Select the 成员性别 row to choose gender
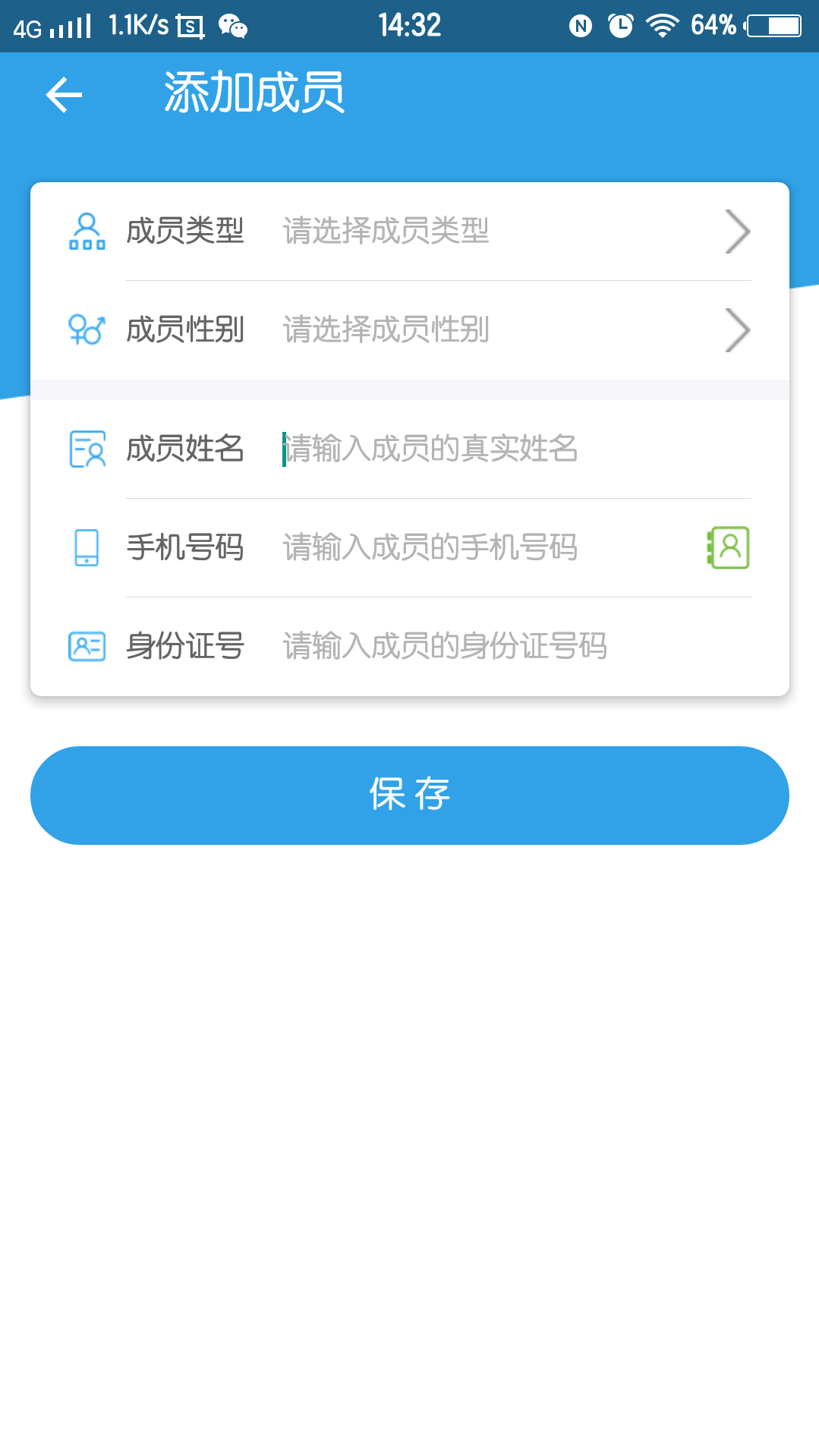Image resolution: width=819 pixels, height=1456 pixels. click(410, 329)
